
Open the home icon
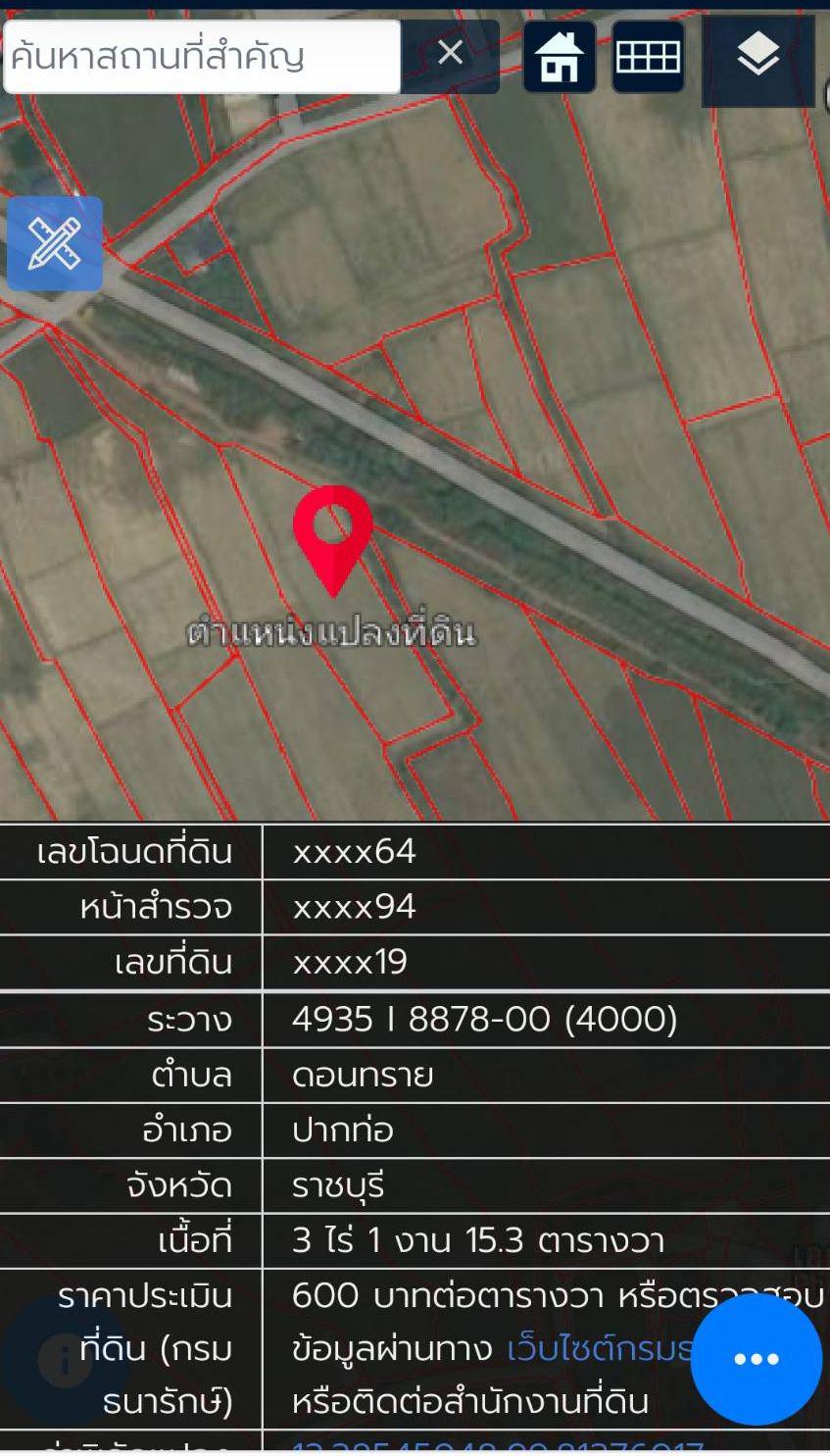pos(560,57)
